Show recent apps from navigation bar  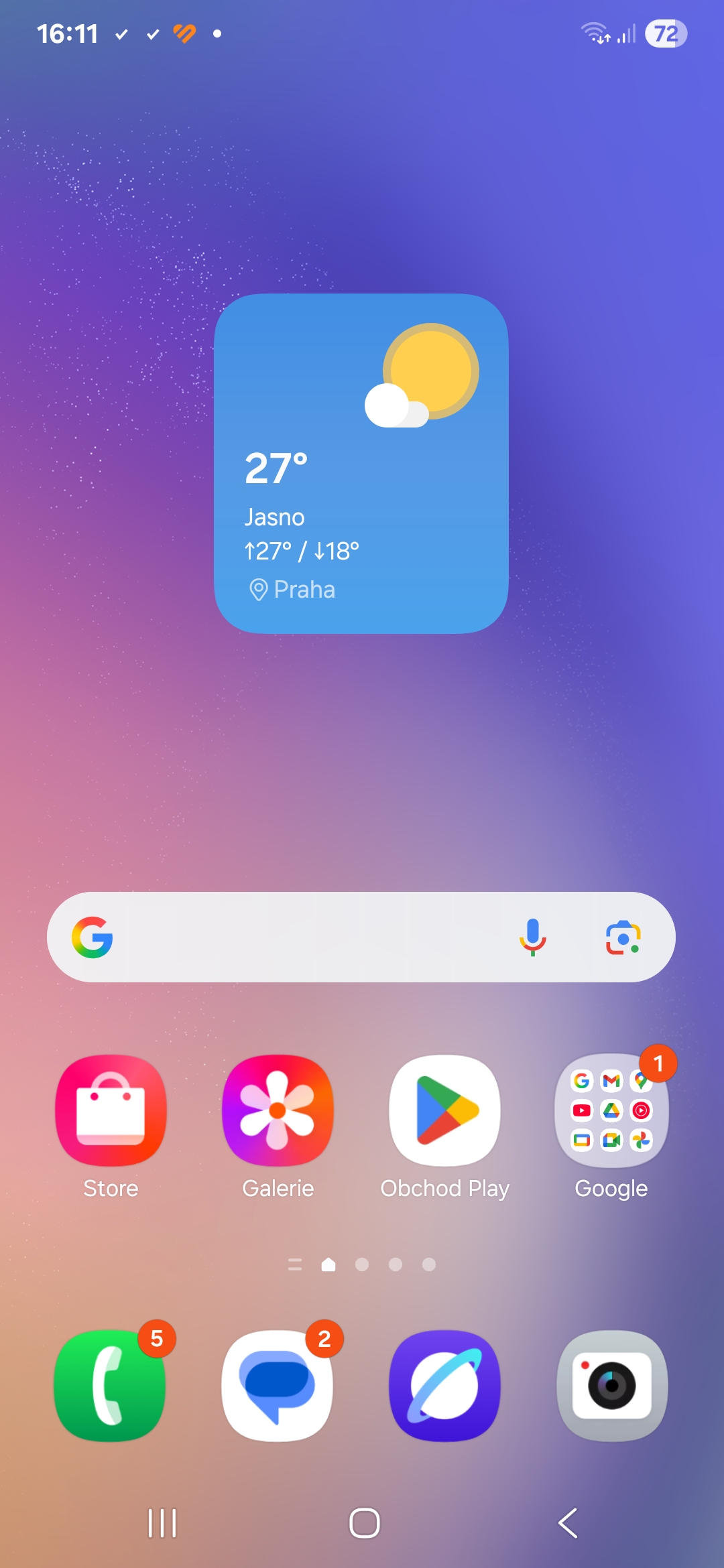coord(162,1523)
